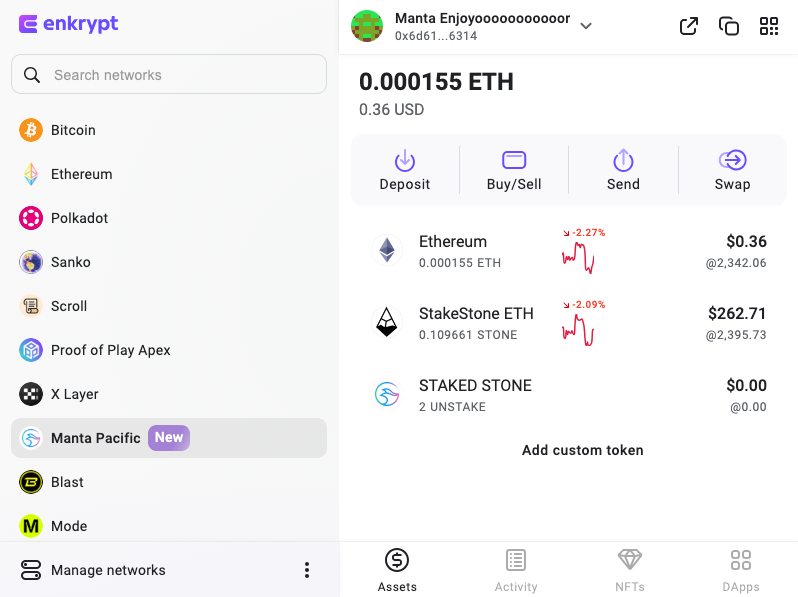
Task: Open the Scroll network
Action: click(x=68, y=306)
